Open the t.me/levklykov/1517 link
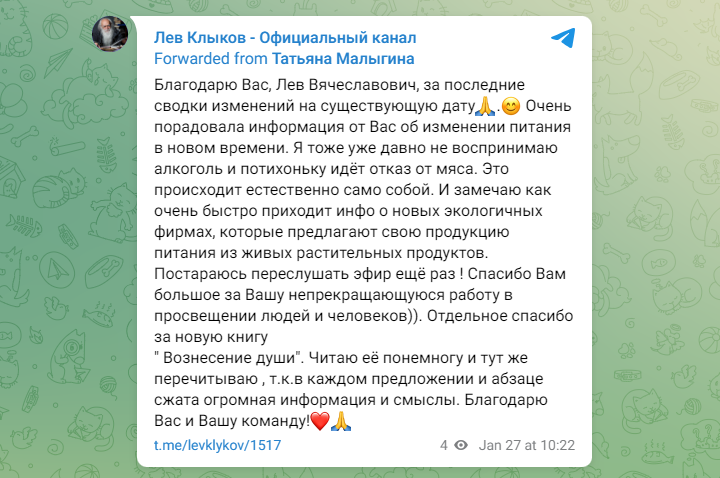The width and height of the screenshot is (720, 478). click(x=217, y=443)
